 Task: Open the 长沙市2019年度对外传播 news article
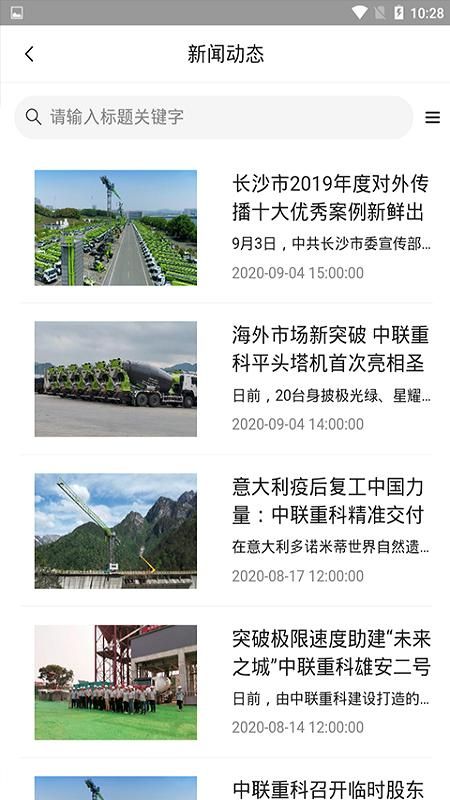click(x=225, y=227)
